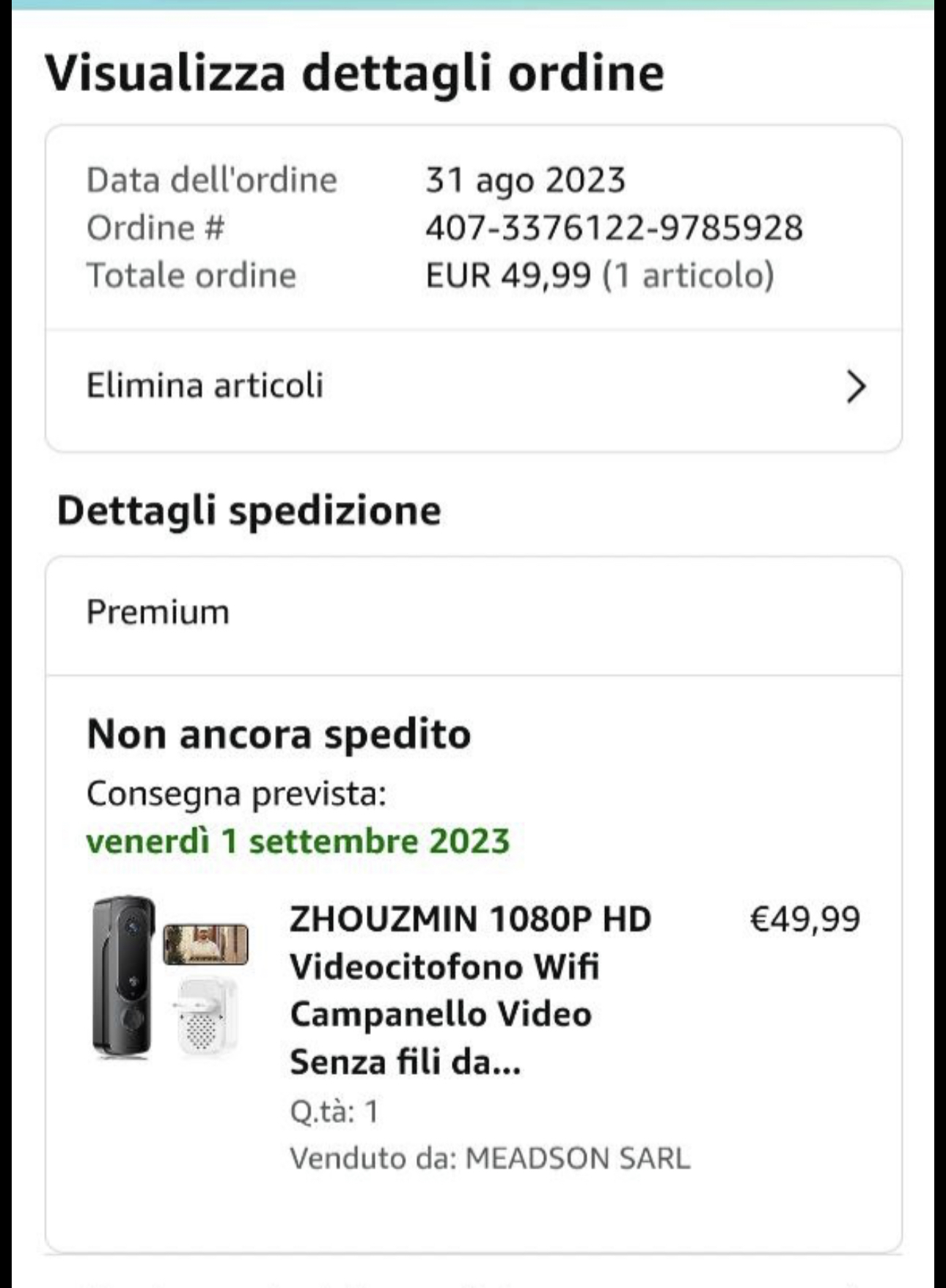Open the Elimina articoli row
Screen dimensions: 946x1288
[473, 386]
